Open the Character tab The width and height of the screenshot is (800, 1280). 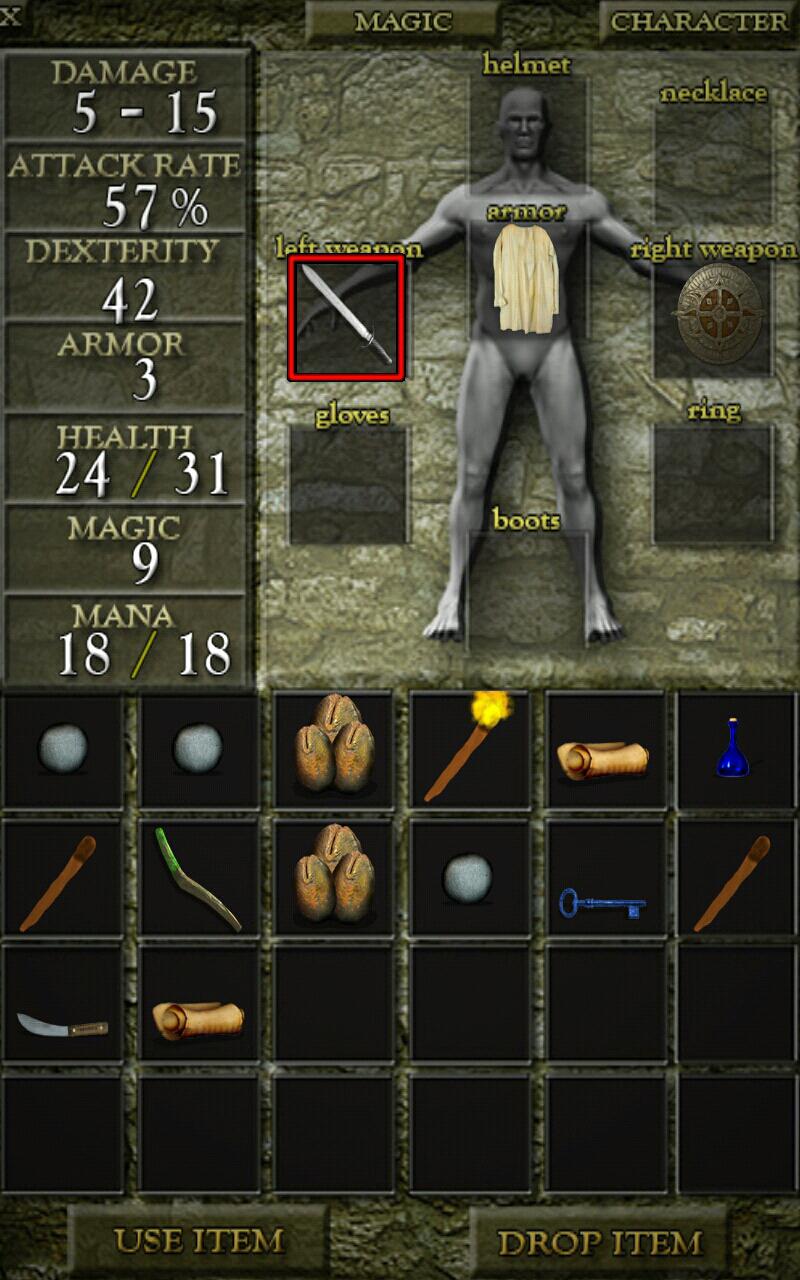click(698, 21)
